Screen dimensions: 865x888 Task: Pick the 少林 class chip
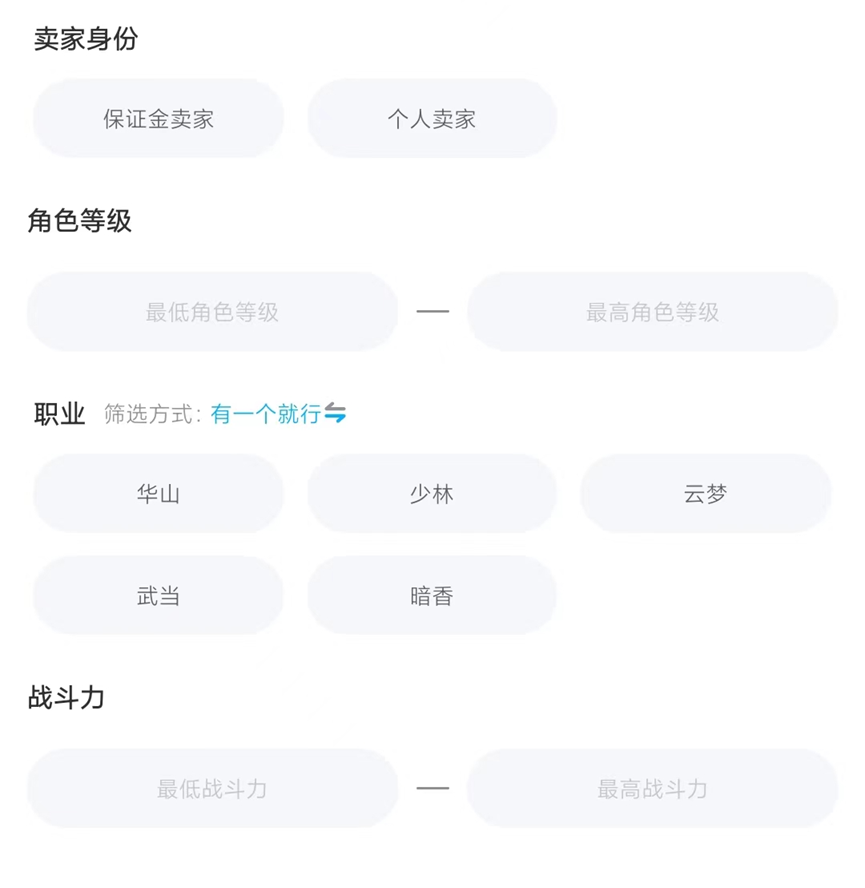(431, 494)
